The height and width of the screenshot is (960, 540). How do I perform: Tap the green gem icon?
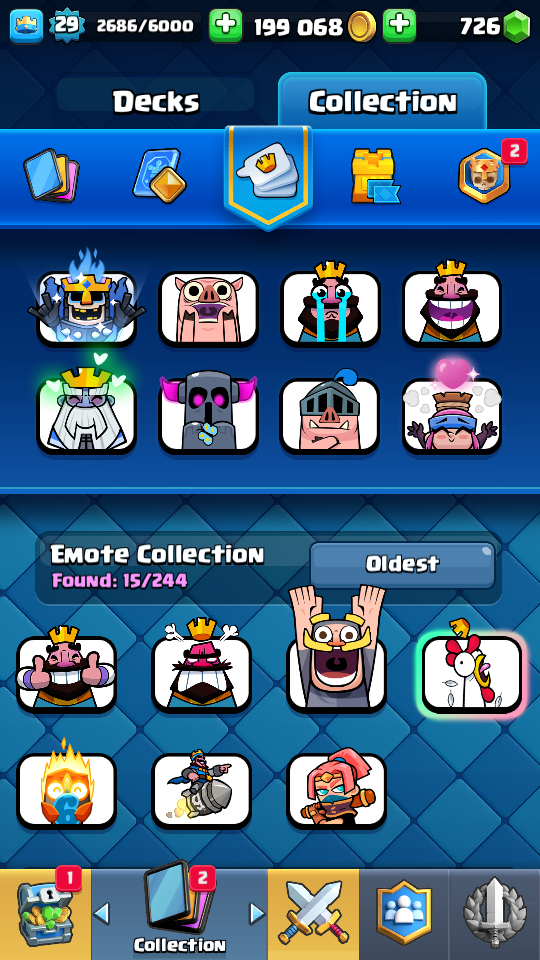[516, 26]
